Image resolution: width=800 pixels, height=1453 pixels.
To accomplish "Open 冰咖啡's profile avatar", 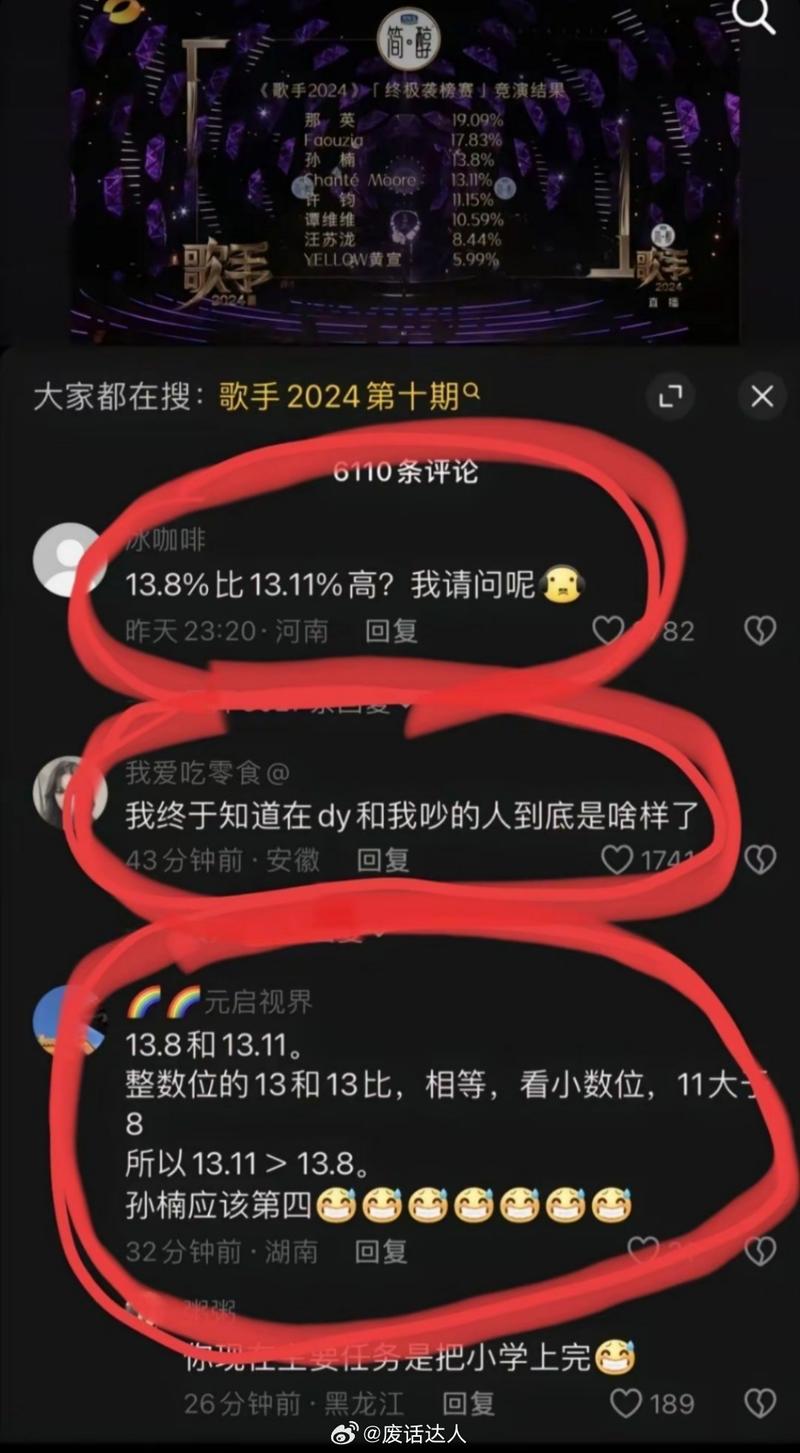I will [69, 559].
